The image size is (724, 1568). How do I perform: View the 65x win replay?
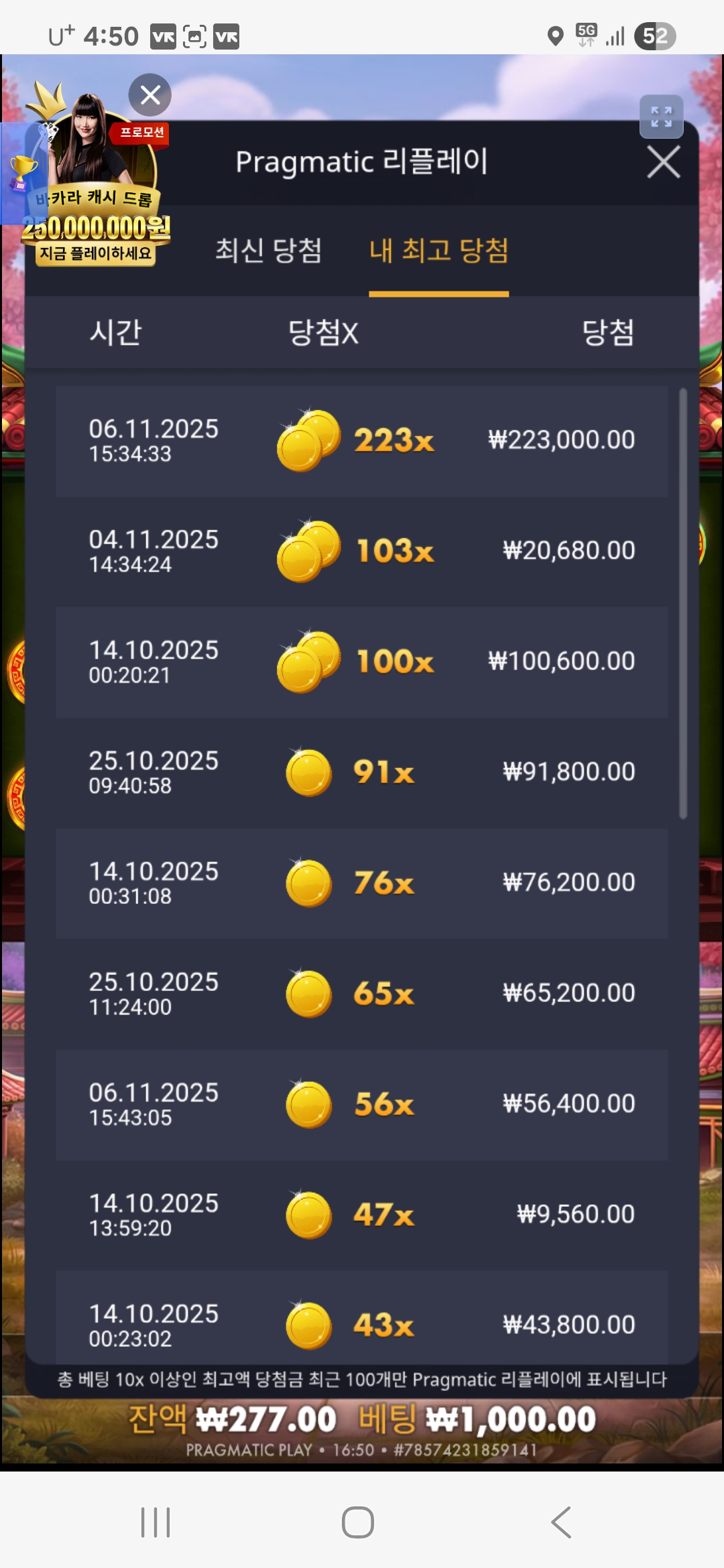(x=362, y=994)
